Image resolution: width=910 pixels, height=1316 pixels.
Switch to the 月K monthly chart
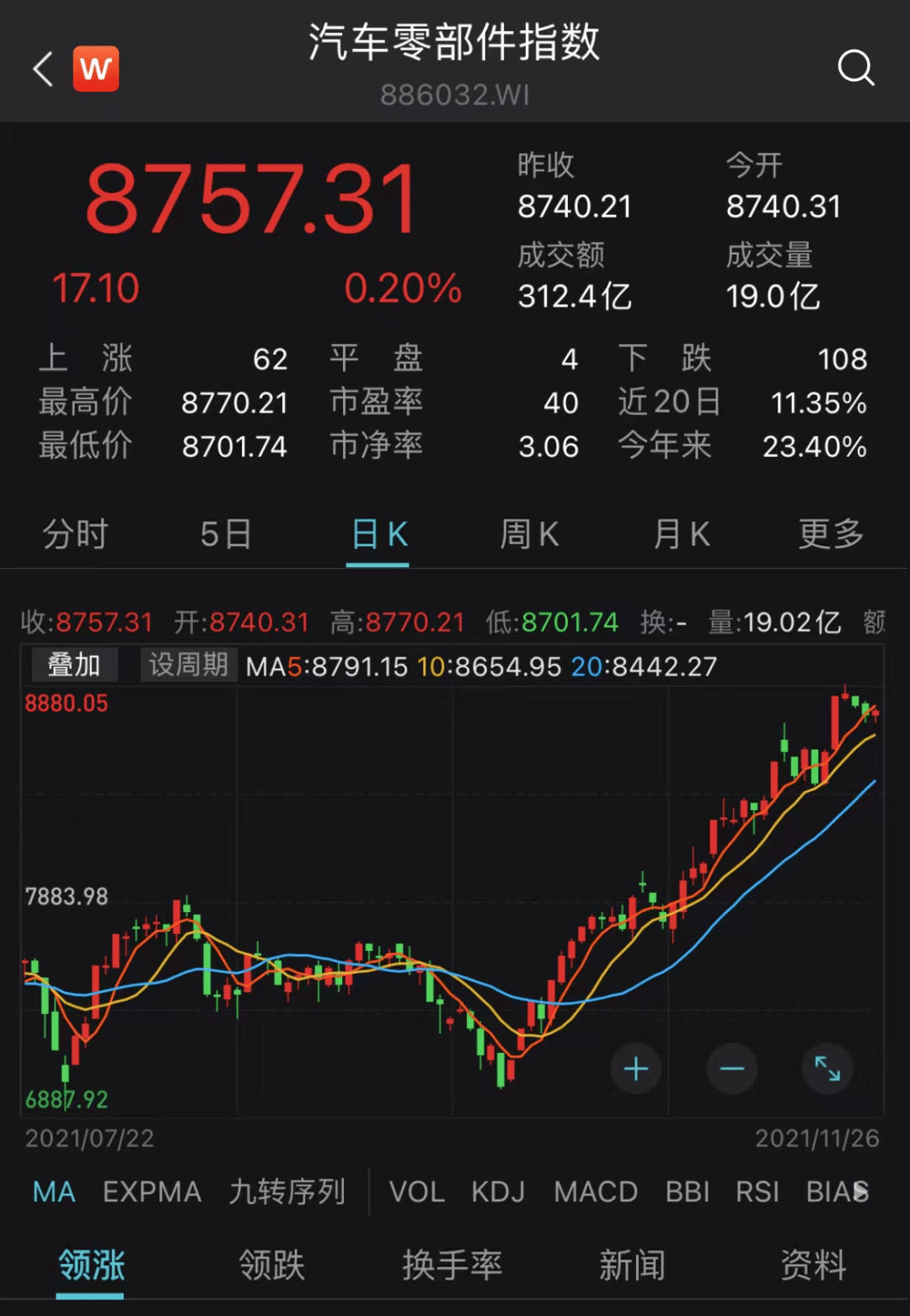click(681, 534)
